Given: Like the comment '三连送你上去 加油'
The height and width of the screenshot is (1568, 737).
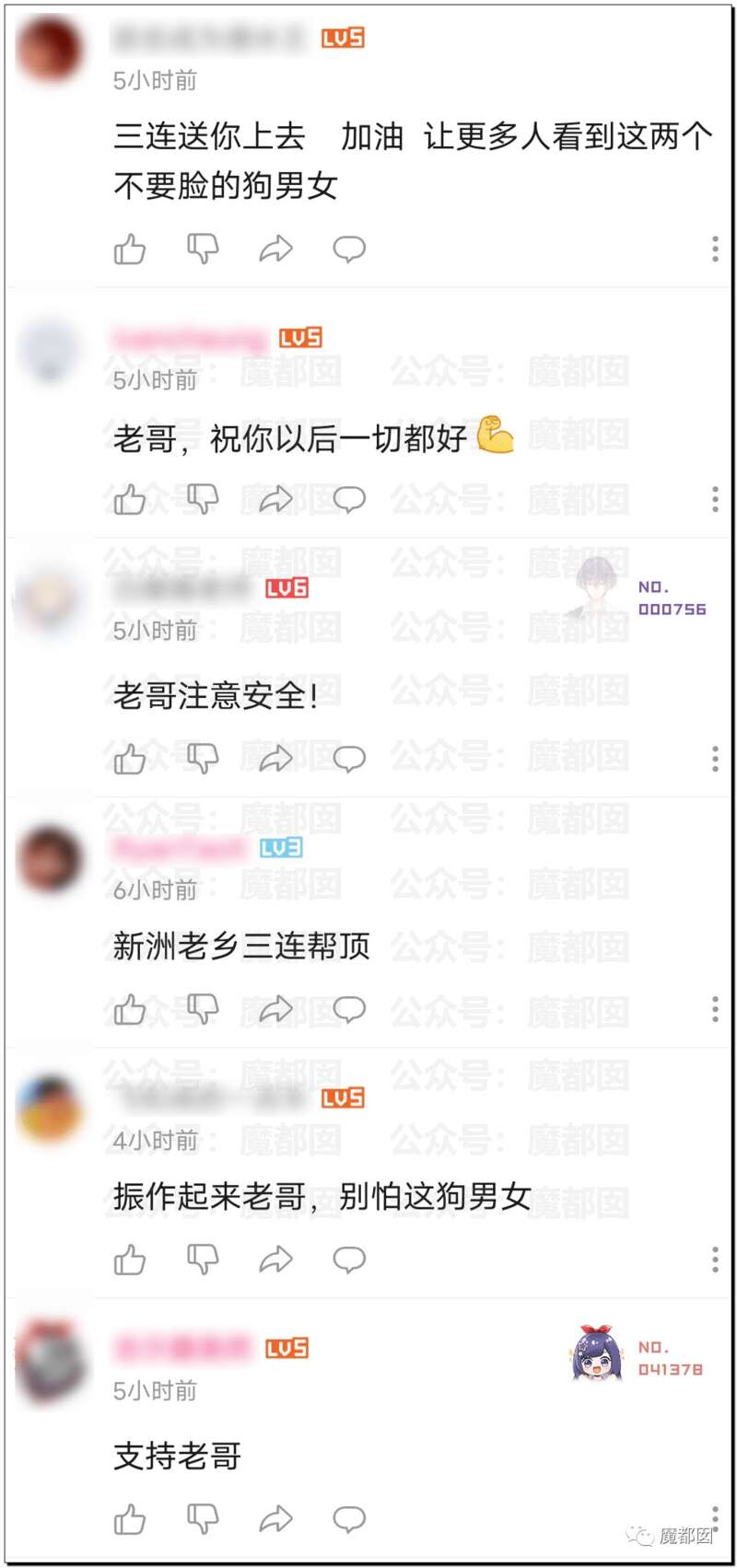Looking at the screenshot, I should [x=130, y=250].
